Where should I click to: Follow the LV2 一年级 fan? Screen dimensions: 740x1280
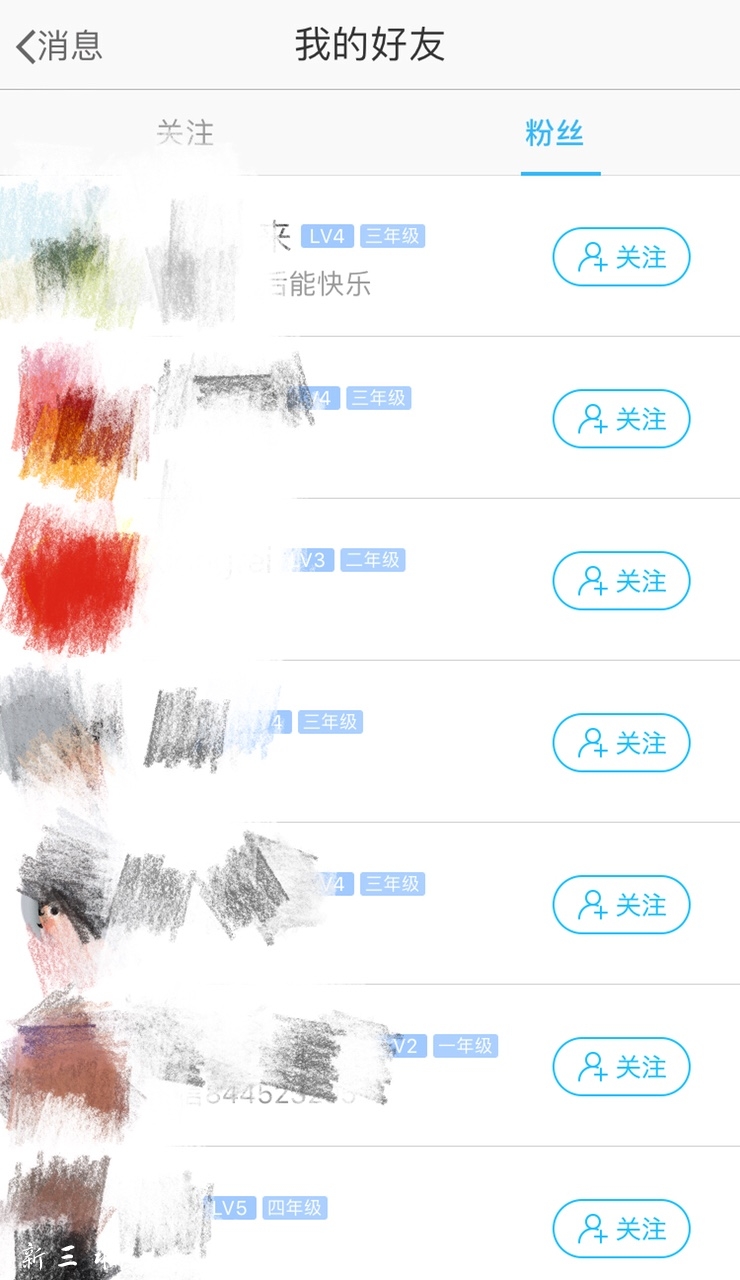[621, 1068]
